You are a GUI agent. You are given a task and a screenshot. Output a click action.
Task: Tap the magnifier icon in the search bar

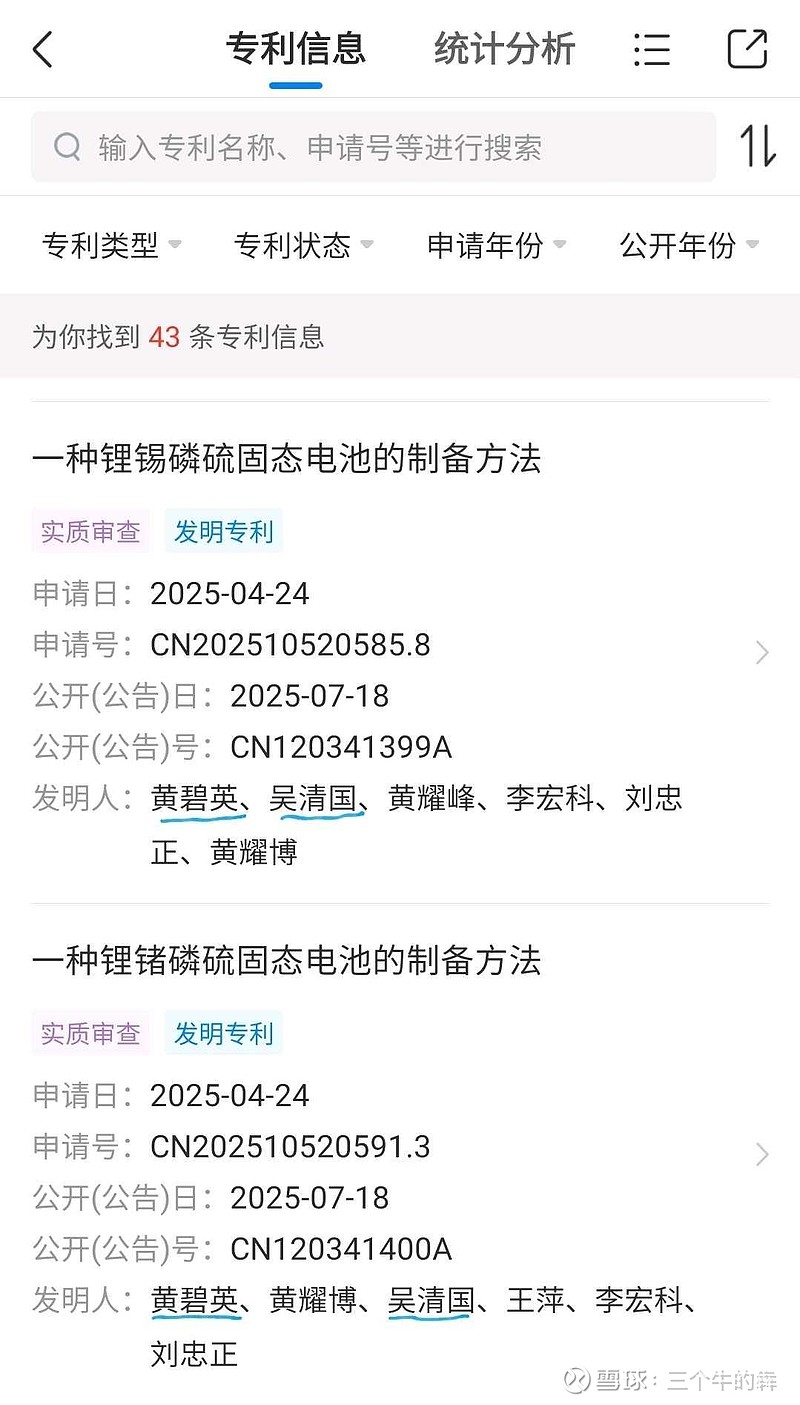pyautogui.click(x=66, y=146)
